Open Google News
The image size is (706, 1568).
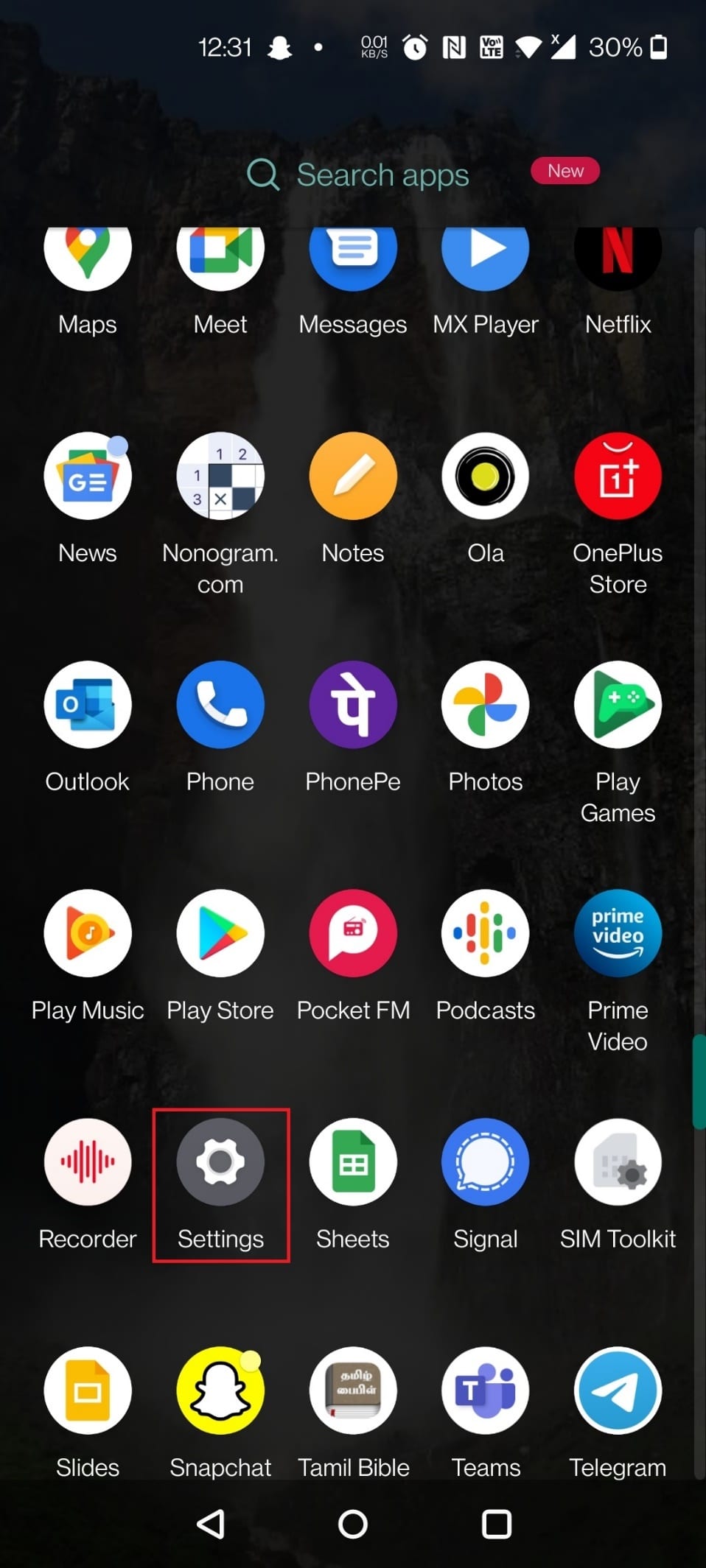point(88,477)
